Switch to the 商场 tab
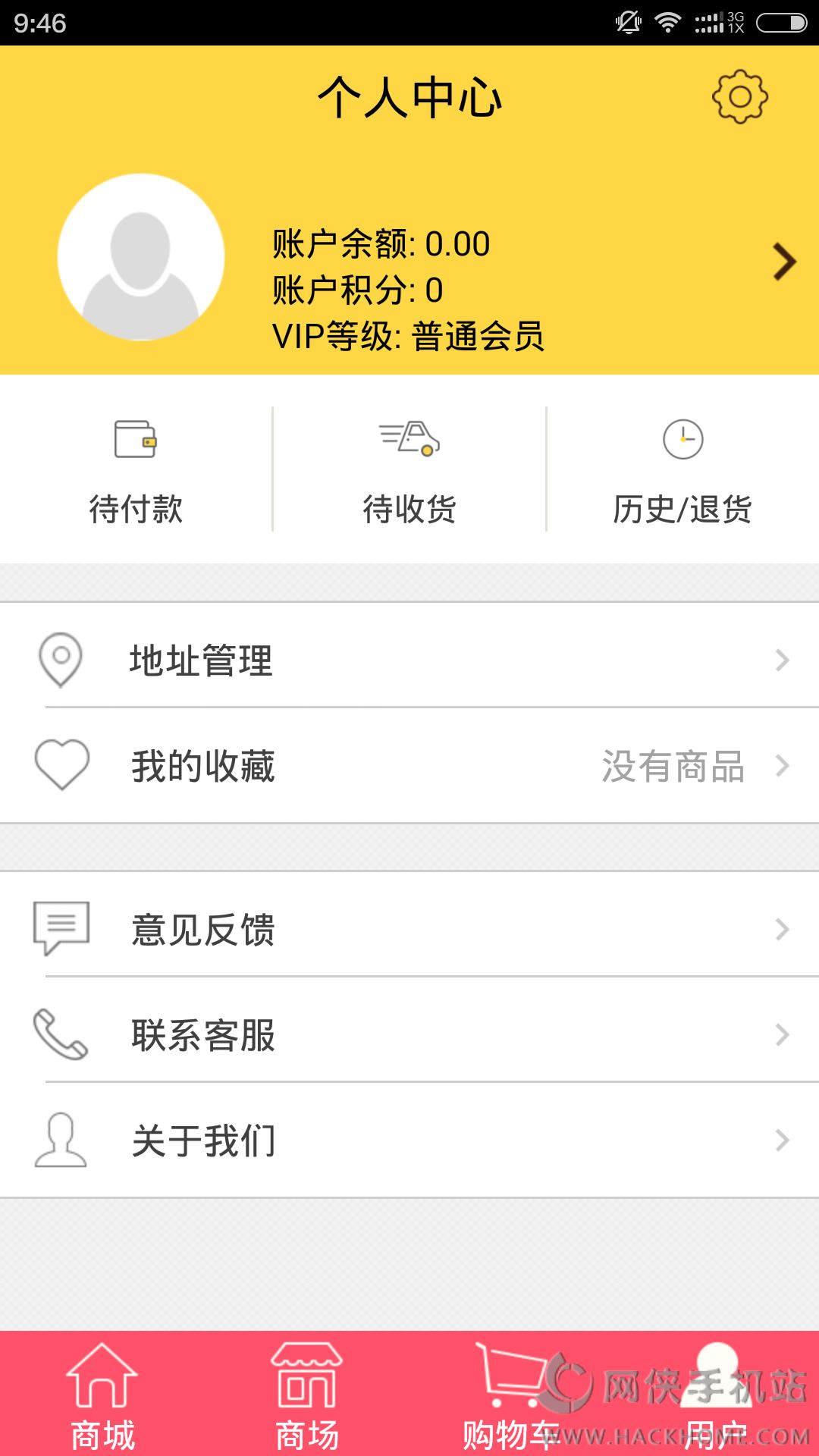Screen dimensions: 819x1456 point(307,1395)
